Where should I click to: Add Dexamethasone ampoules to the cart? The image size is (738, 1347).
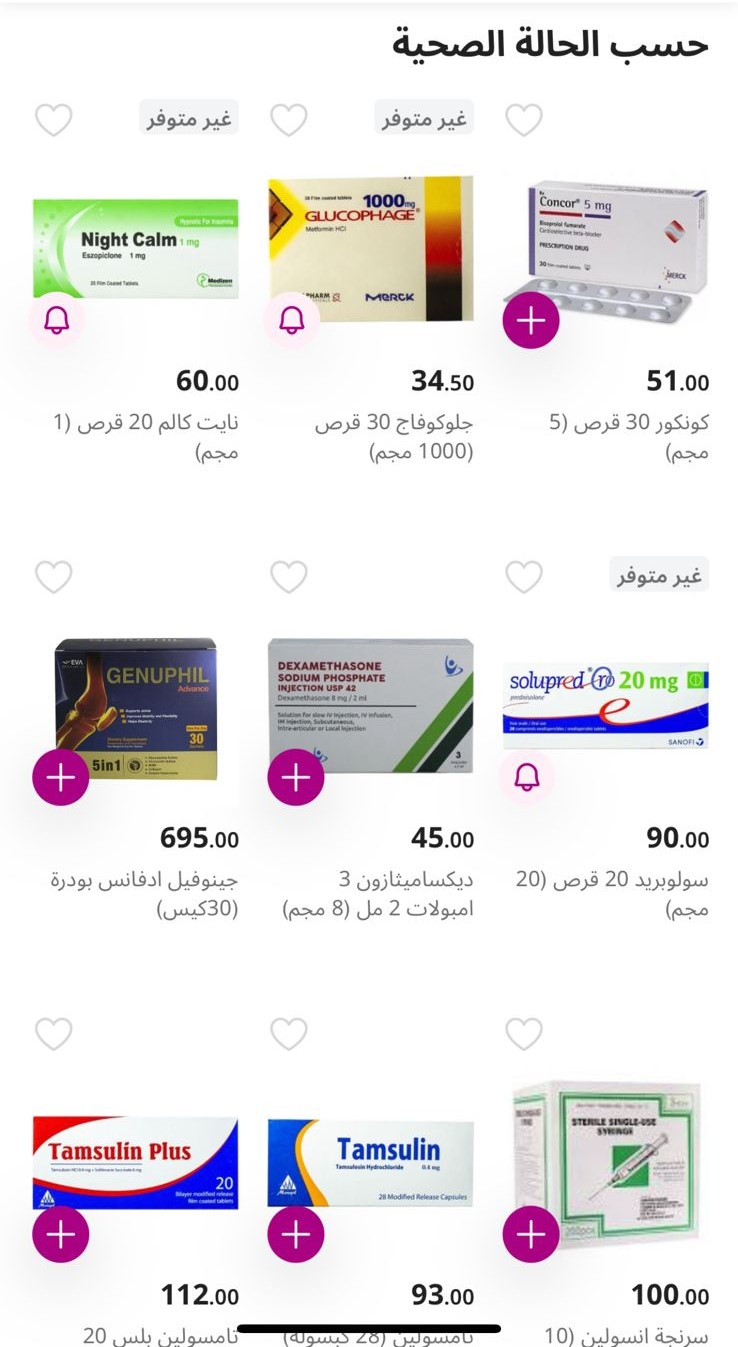[296, 777]
